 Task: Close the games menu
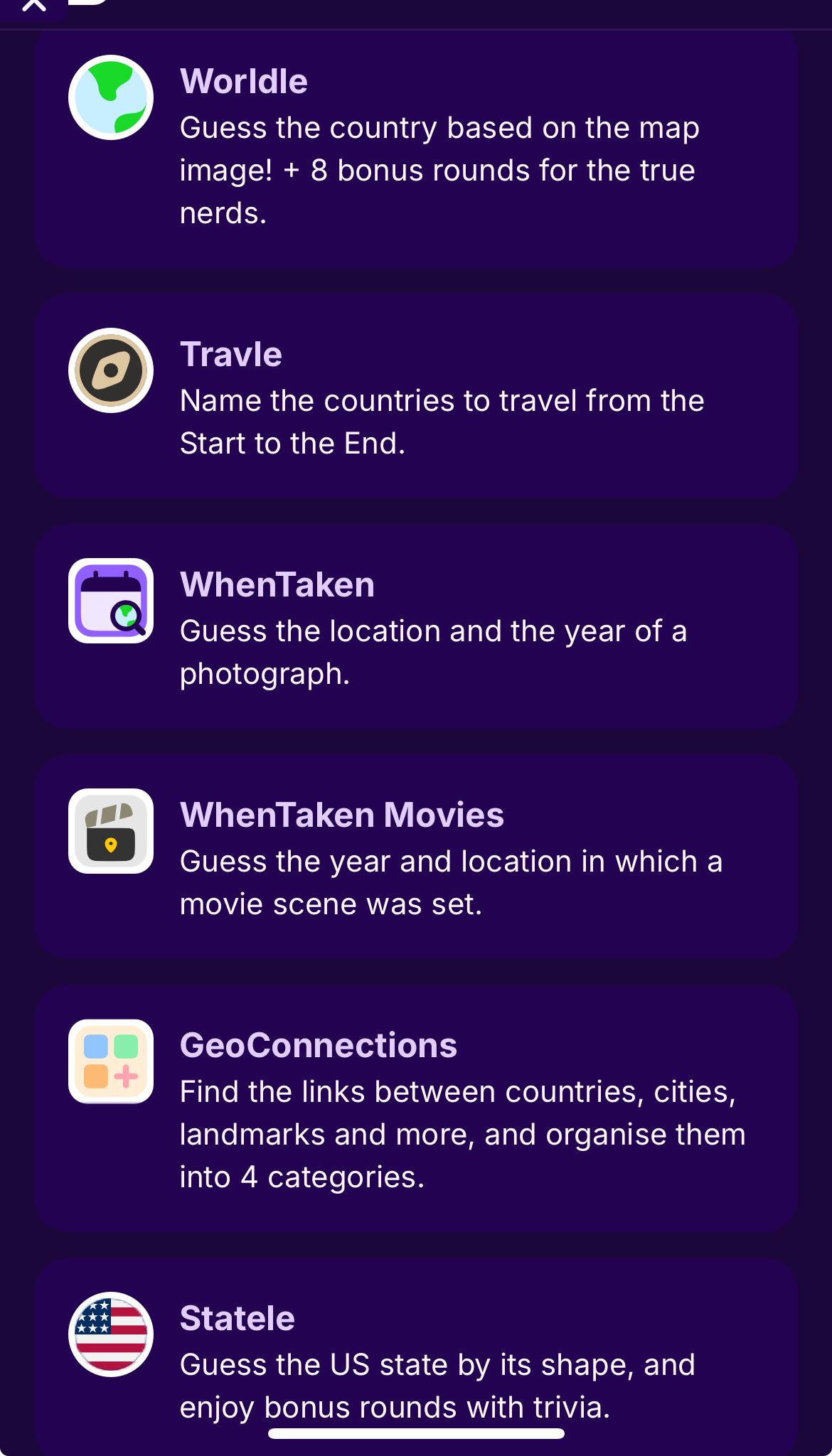(33, 6)
